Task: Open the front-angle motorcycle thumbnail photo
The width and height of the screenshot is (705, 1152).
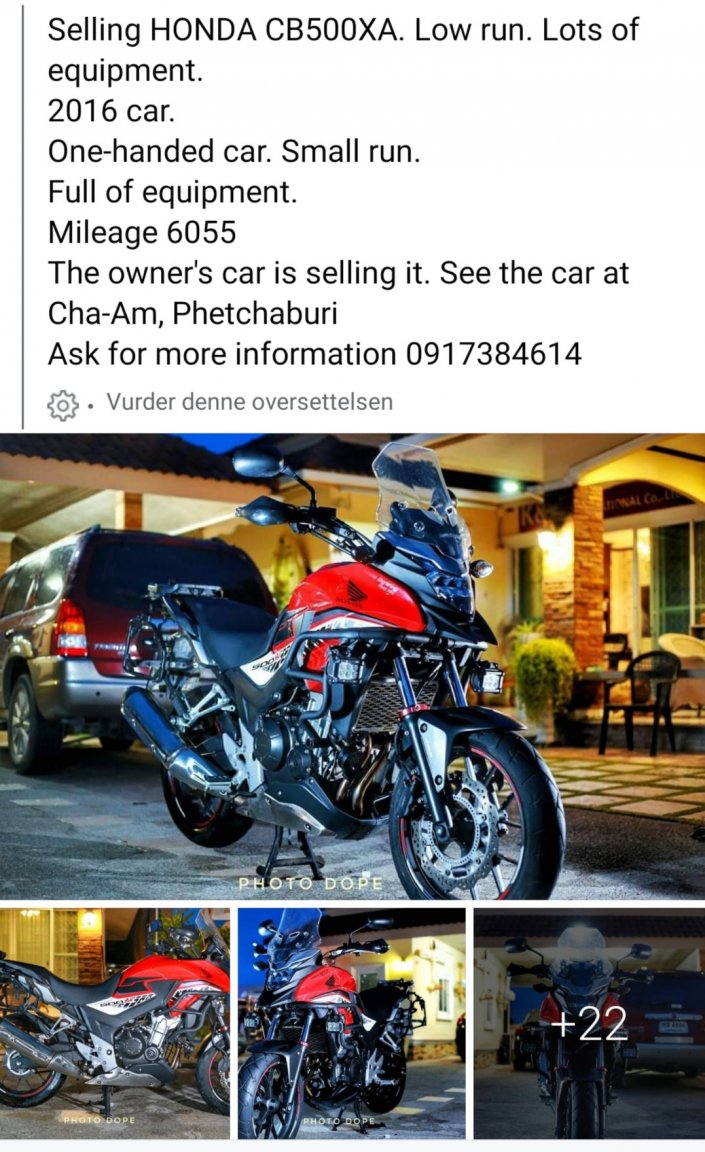Action: [351, 1023]
